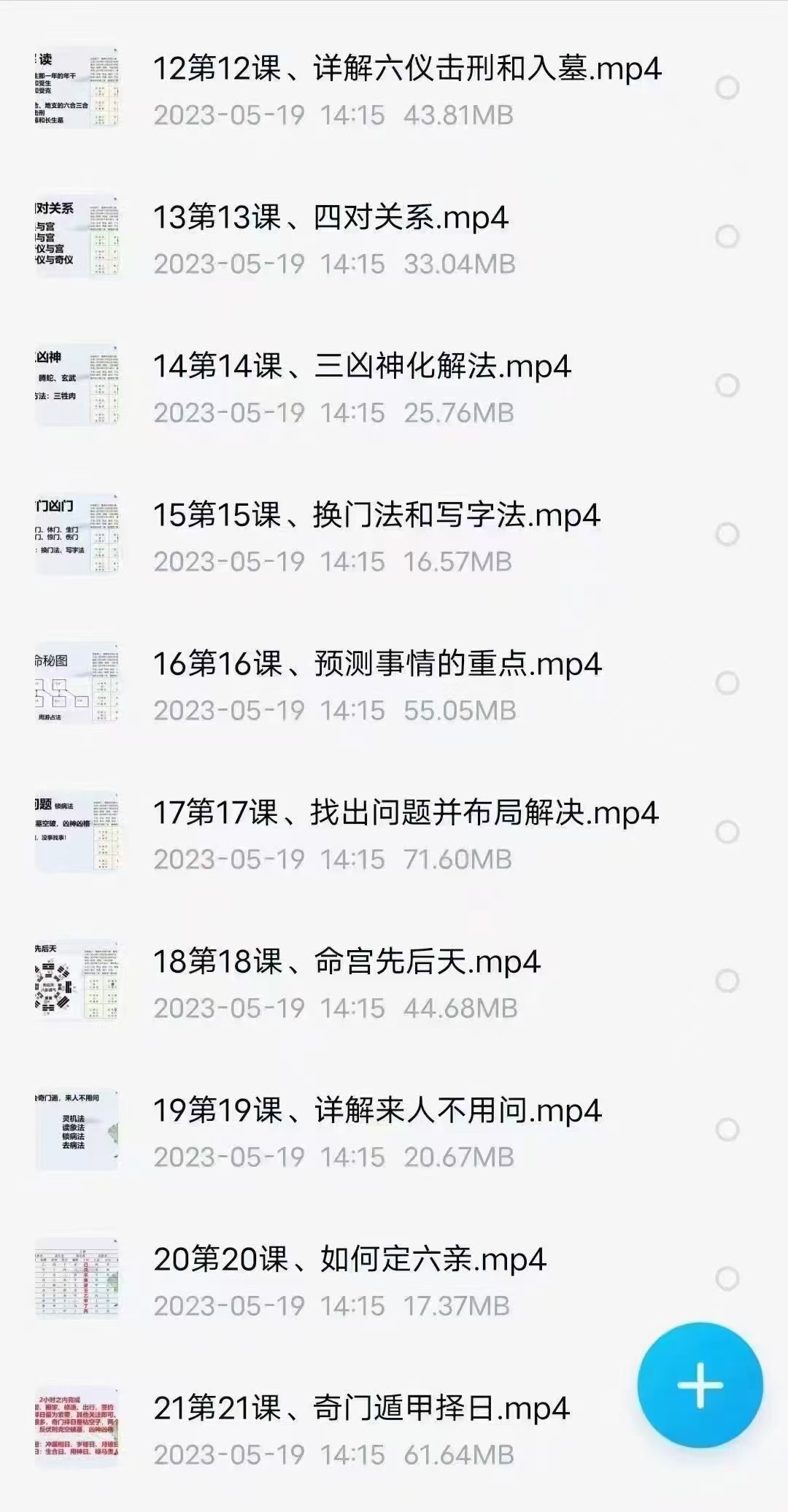Open 17第17课、找出问题并布局解决.mp4
The image size is (788, 1512).
[x=405, y=814]
